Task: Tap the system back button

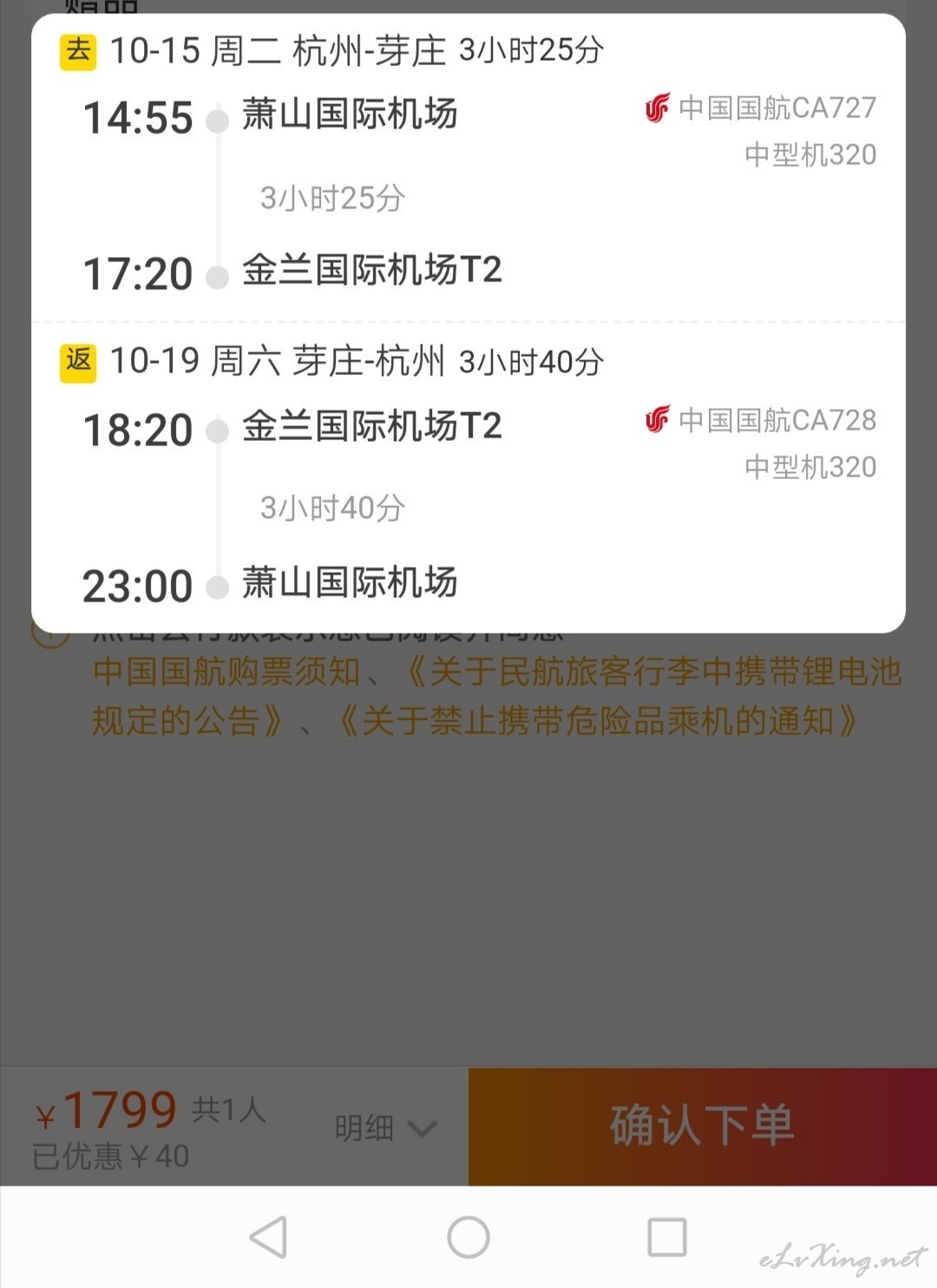Action: (x=268, y=1237)
